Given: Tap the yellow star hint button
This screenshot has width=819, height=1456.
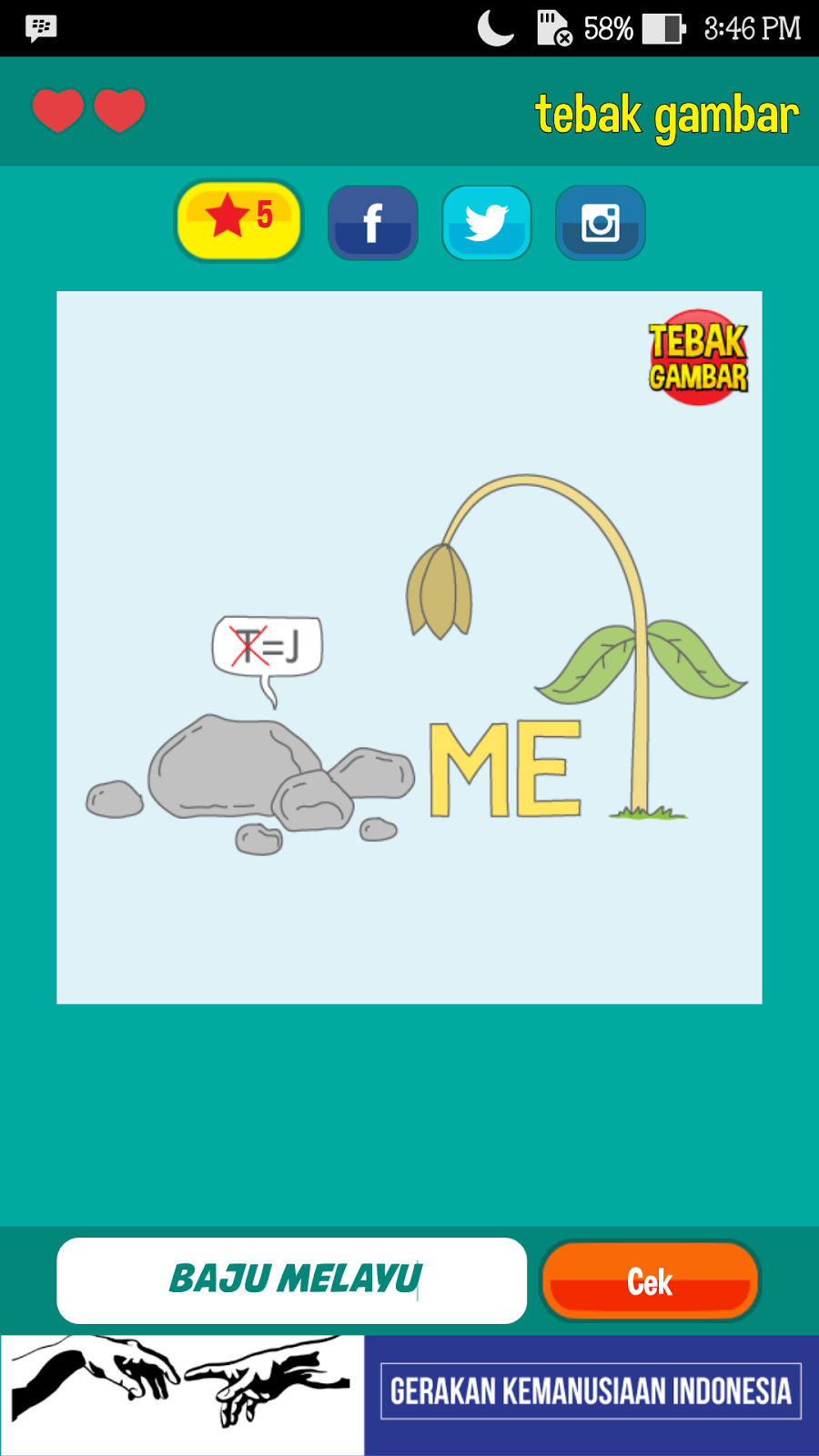Looking at the screenshot, I should pos(238,220).
